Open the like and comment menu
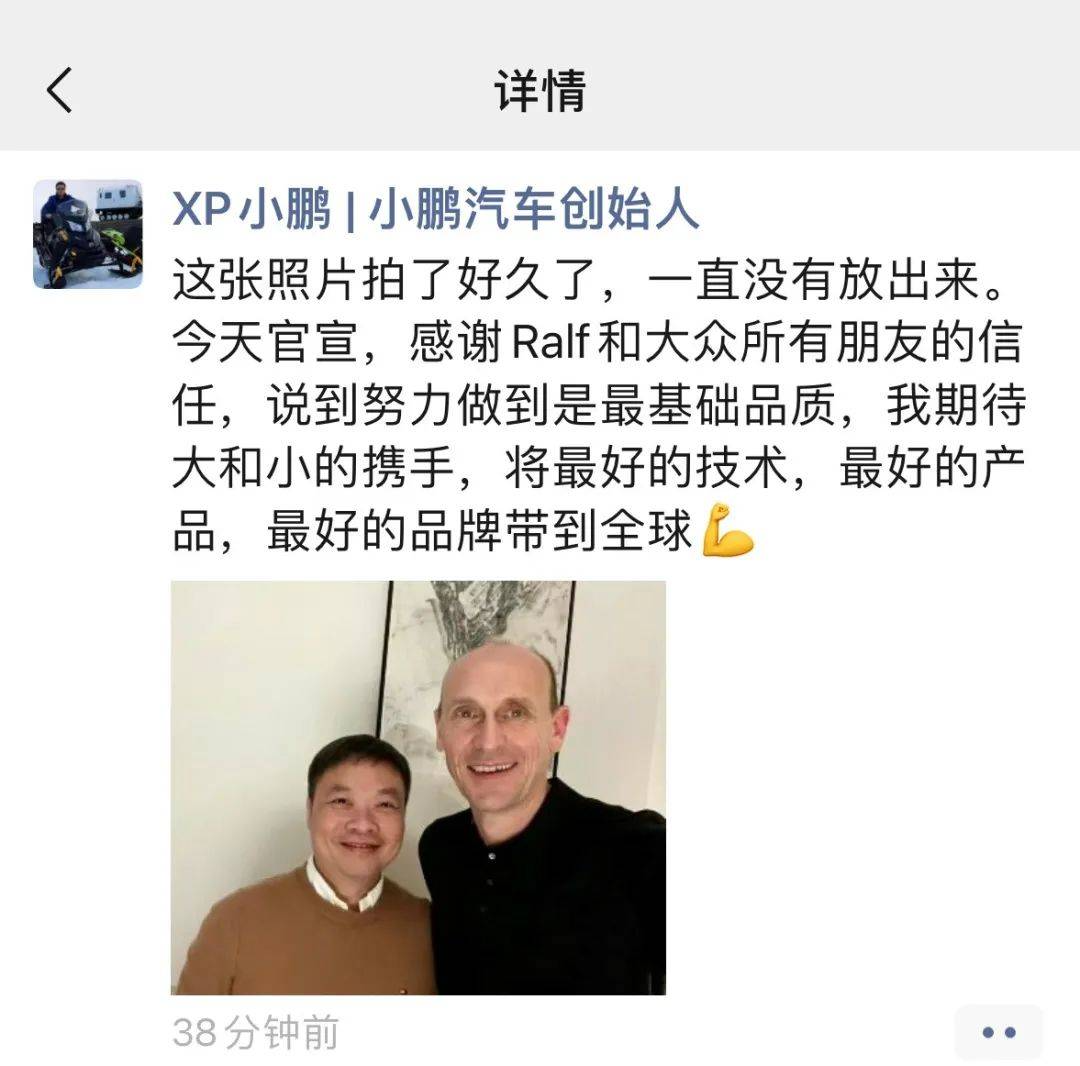1080x1066 pixels. click(x=998, y=1032)
